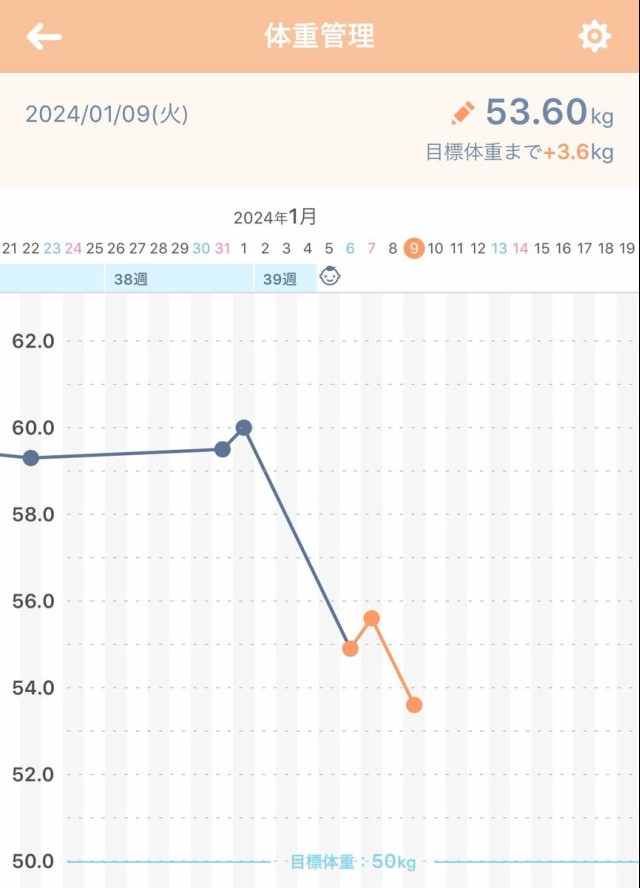Choose date 7 in the date row
This screenshot has height=888, width=640.
click(x=371, y=248)
